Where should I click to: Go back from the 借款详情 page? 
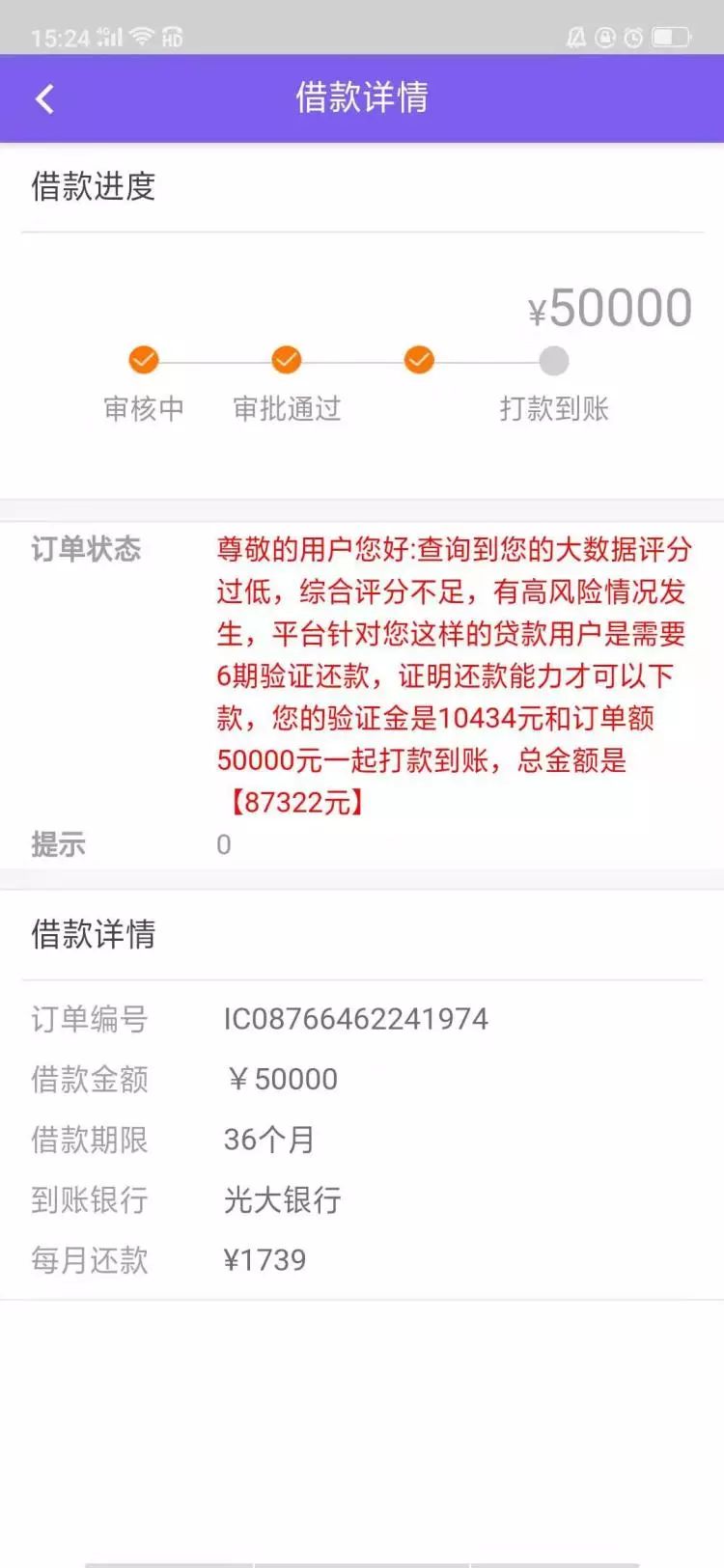[45, 98]
